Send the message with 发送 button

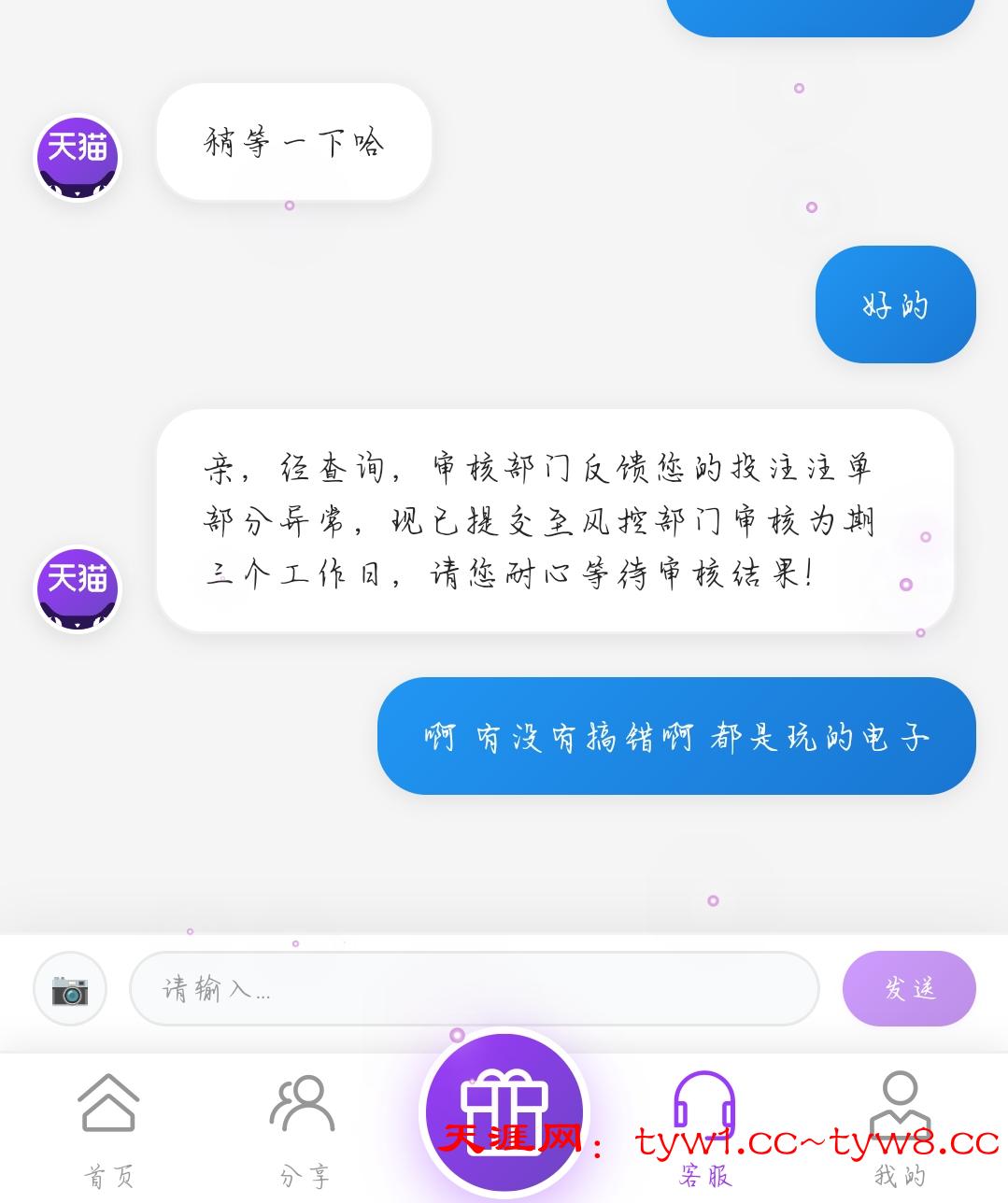908,989
